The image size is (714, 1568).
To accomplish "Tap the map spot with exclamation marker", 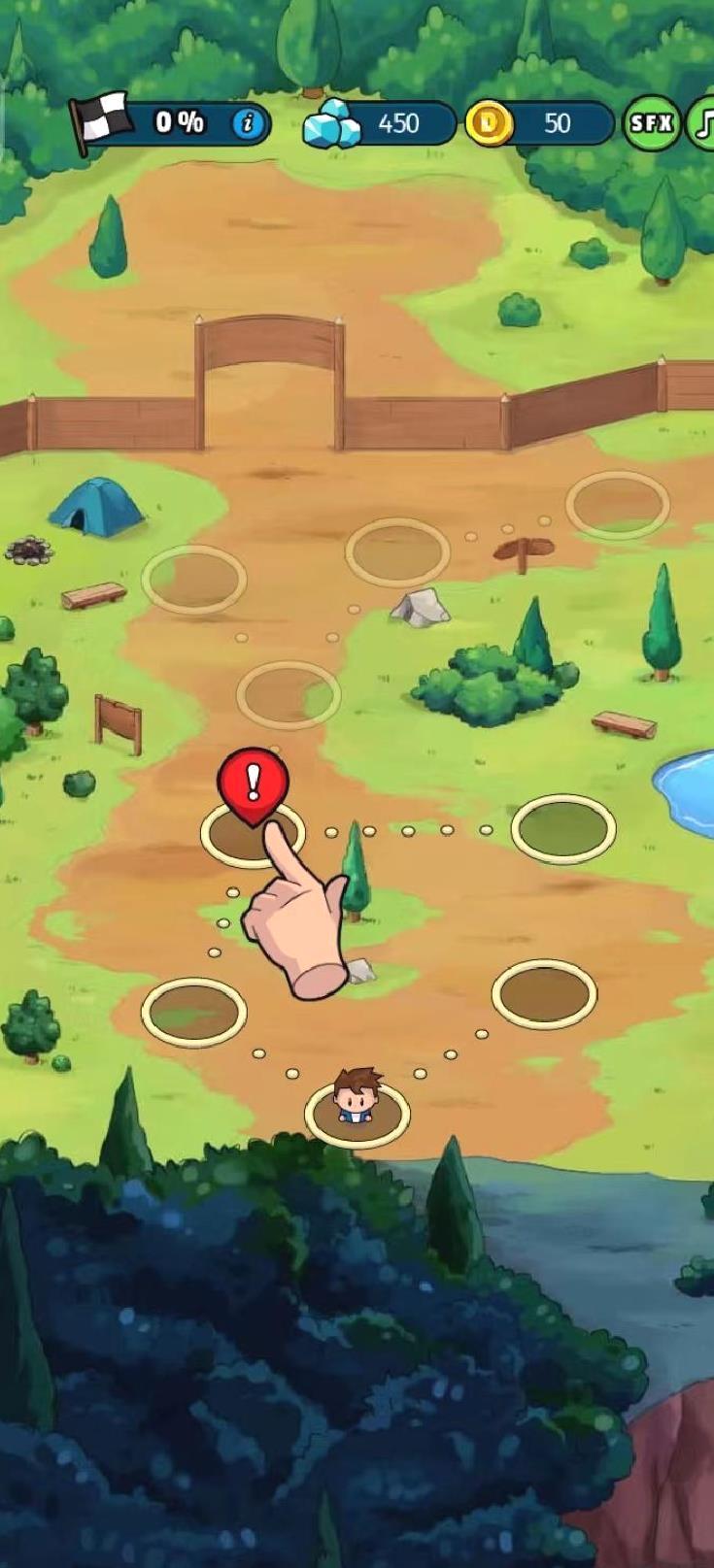I will click(x=253, y=831).
